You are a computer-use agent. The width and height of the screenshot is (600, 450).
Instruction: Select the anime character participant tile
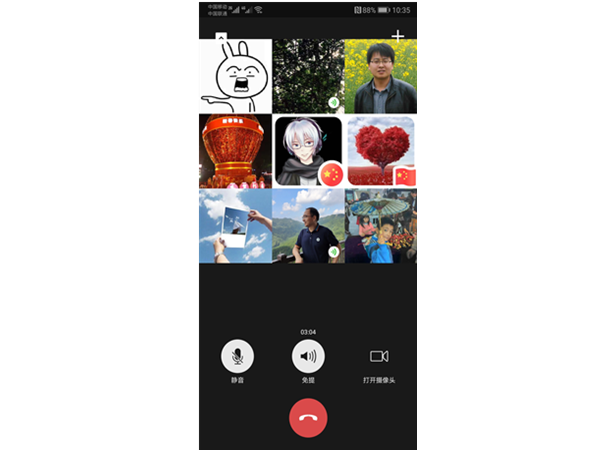(x=308, y=151)
